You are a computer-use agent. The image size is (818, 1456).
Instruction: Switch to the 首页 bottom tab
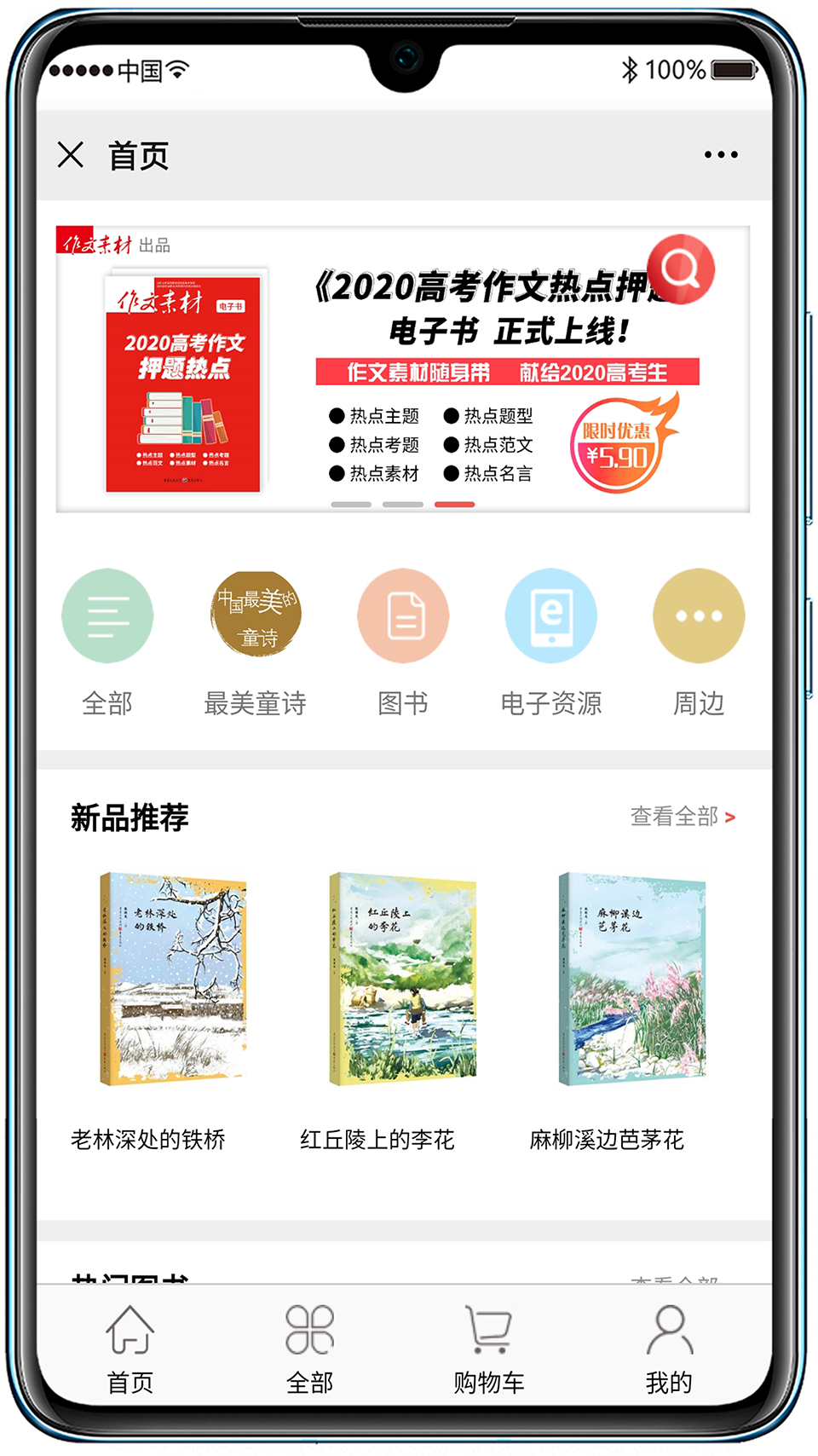130,1347
